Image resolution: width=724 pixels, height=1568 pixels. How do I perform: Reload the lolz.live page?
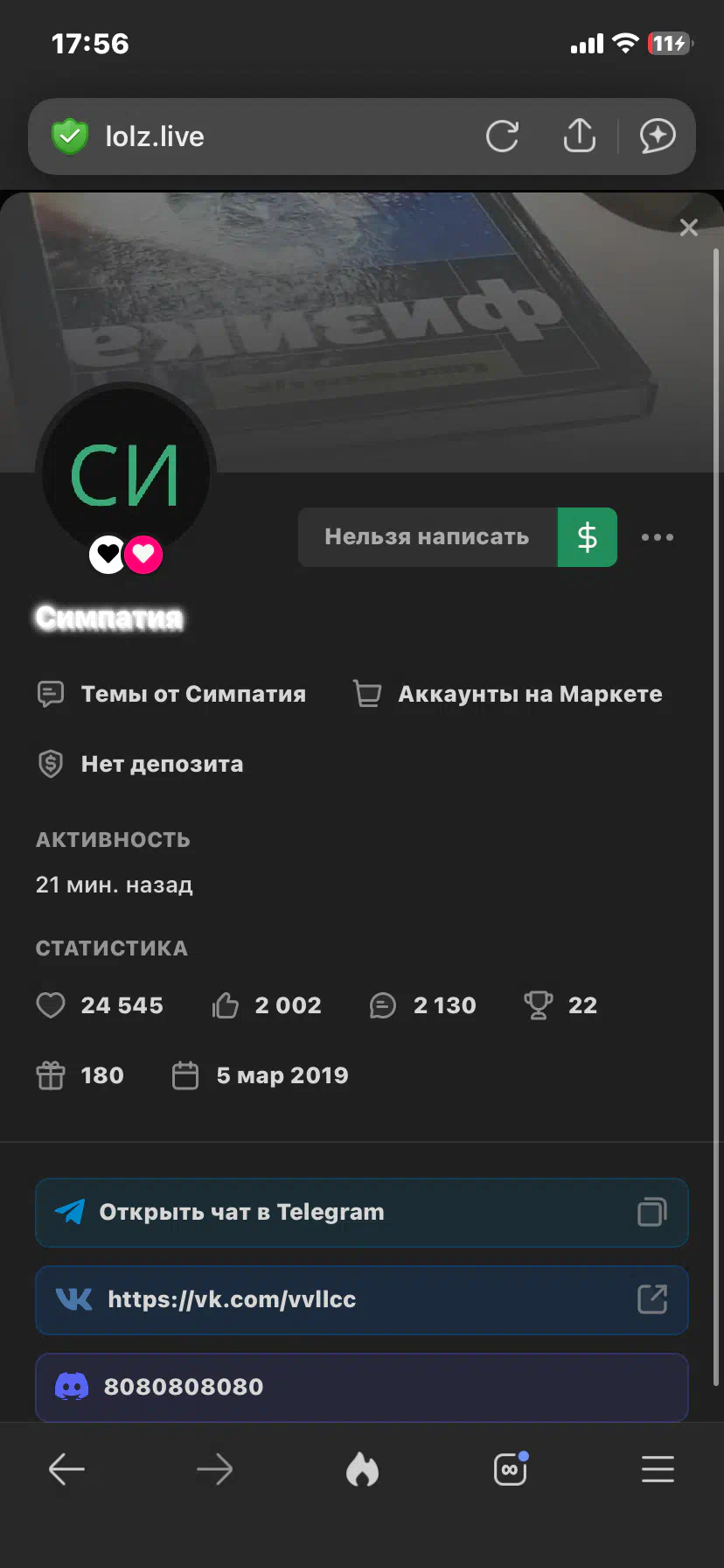(x=502, y=136)
